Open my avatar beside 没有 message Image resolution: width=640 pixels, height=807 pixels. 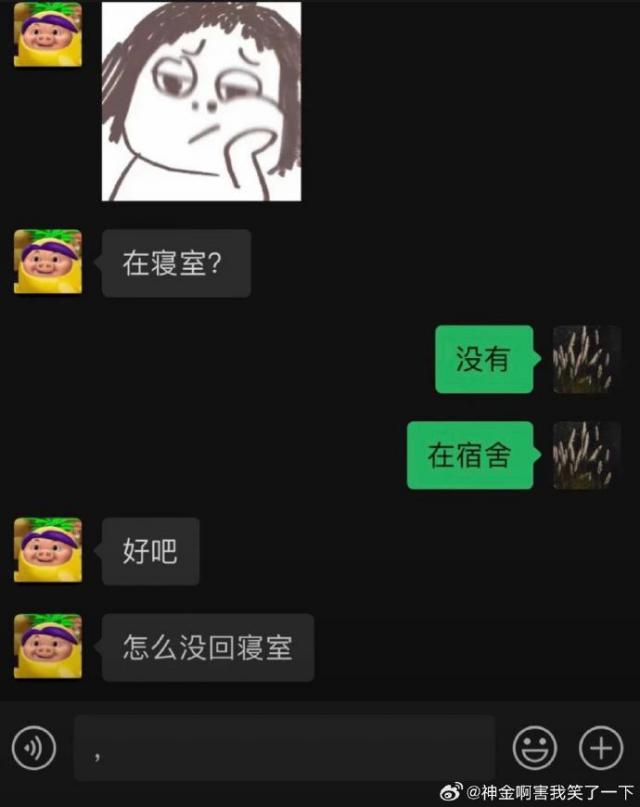[587, 359]
